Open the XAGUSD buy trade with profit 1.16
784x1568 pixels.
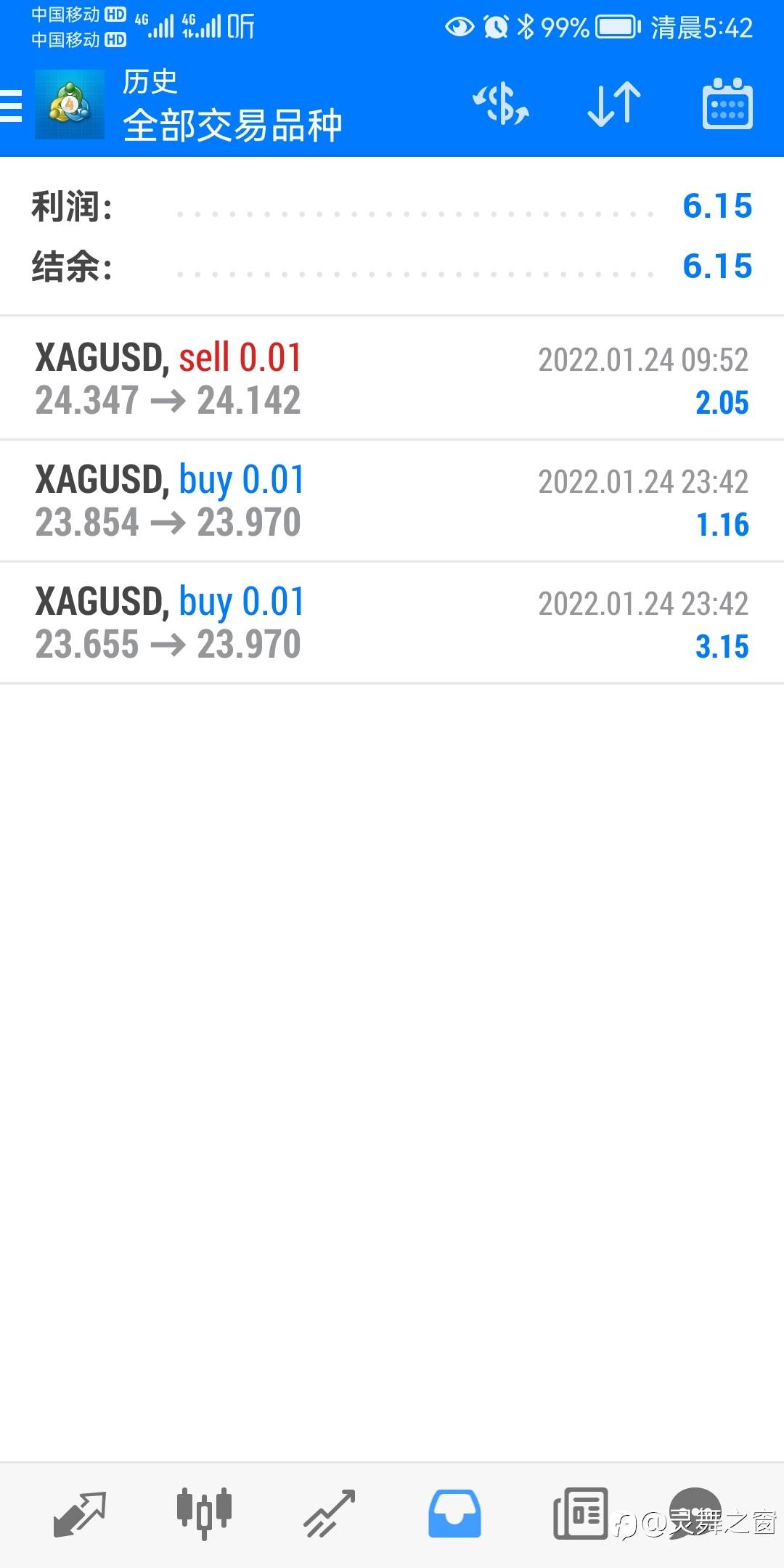click(392, 500)
